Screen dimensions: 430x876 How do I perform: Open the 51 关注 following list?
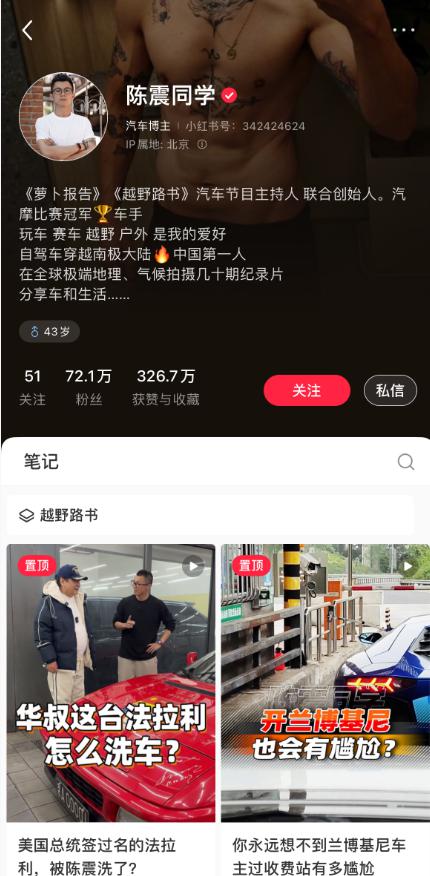pos(32,388)
